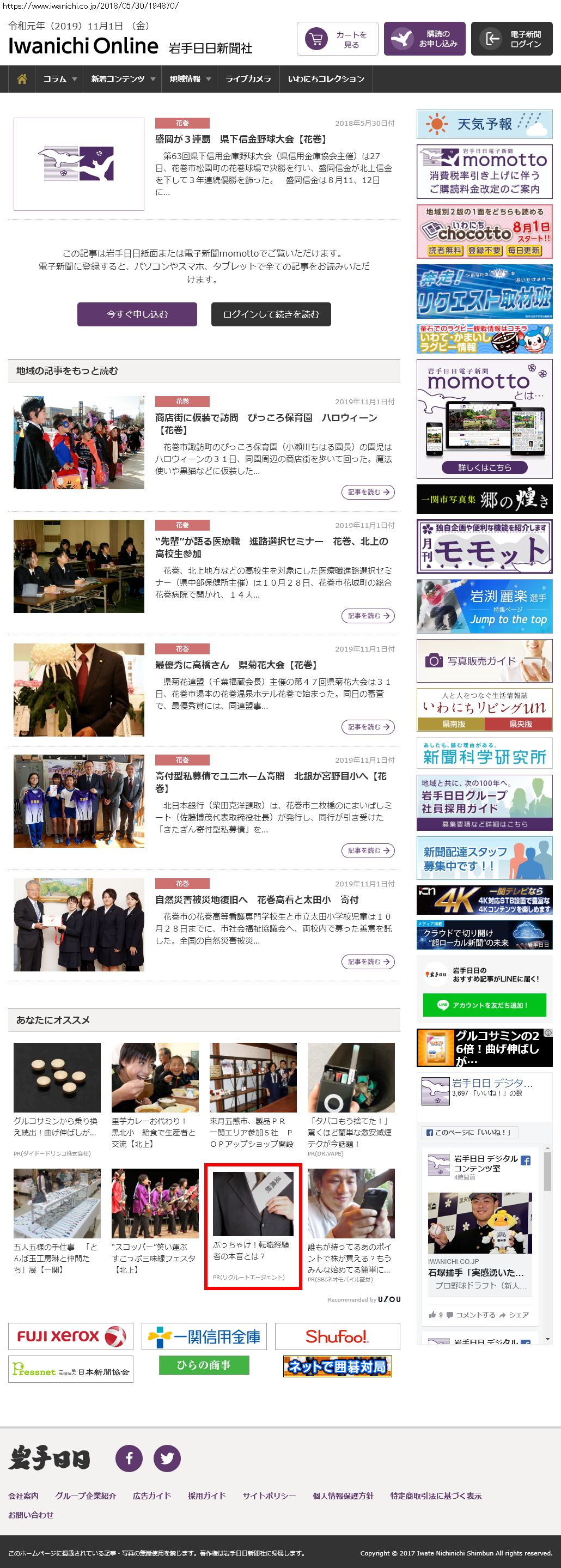Open いわにちコレクション page
561x1568 pixels.
point(326,79)
